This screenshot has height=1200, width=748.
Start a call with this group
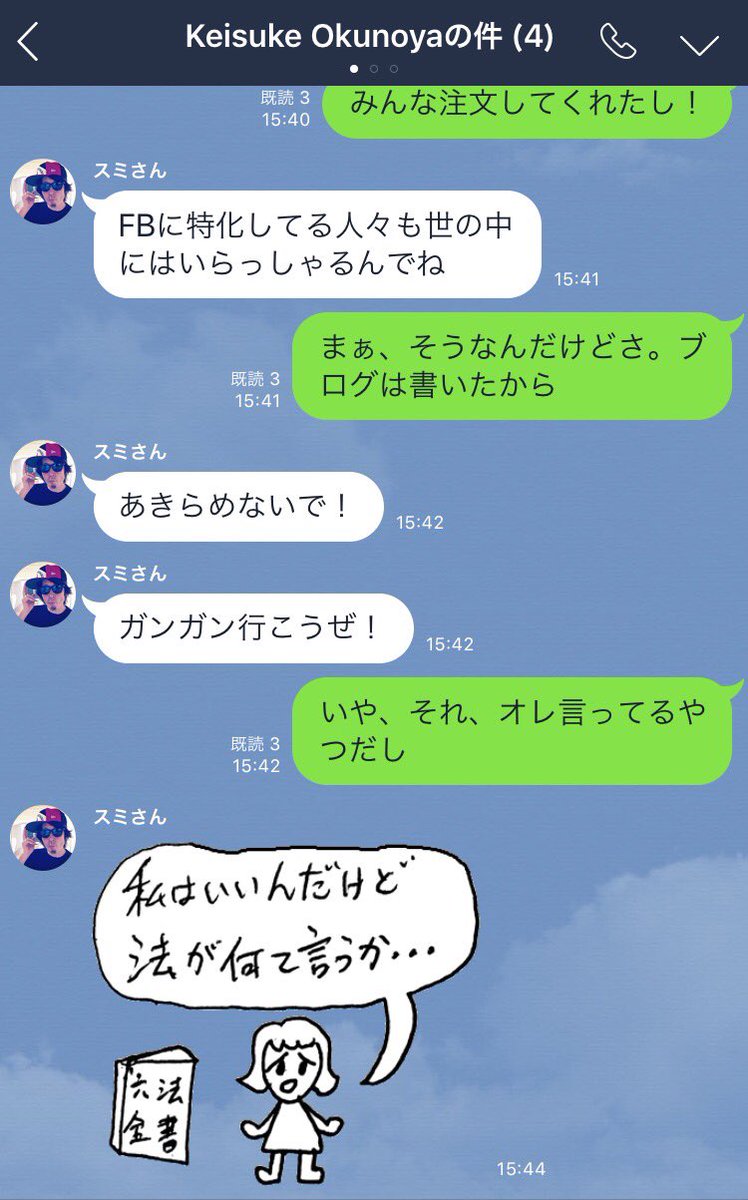point(618,42)
